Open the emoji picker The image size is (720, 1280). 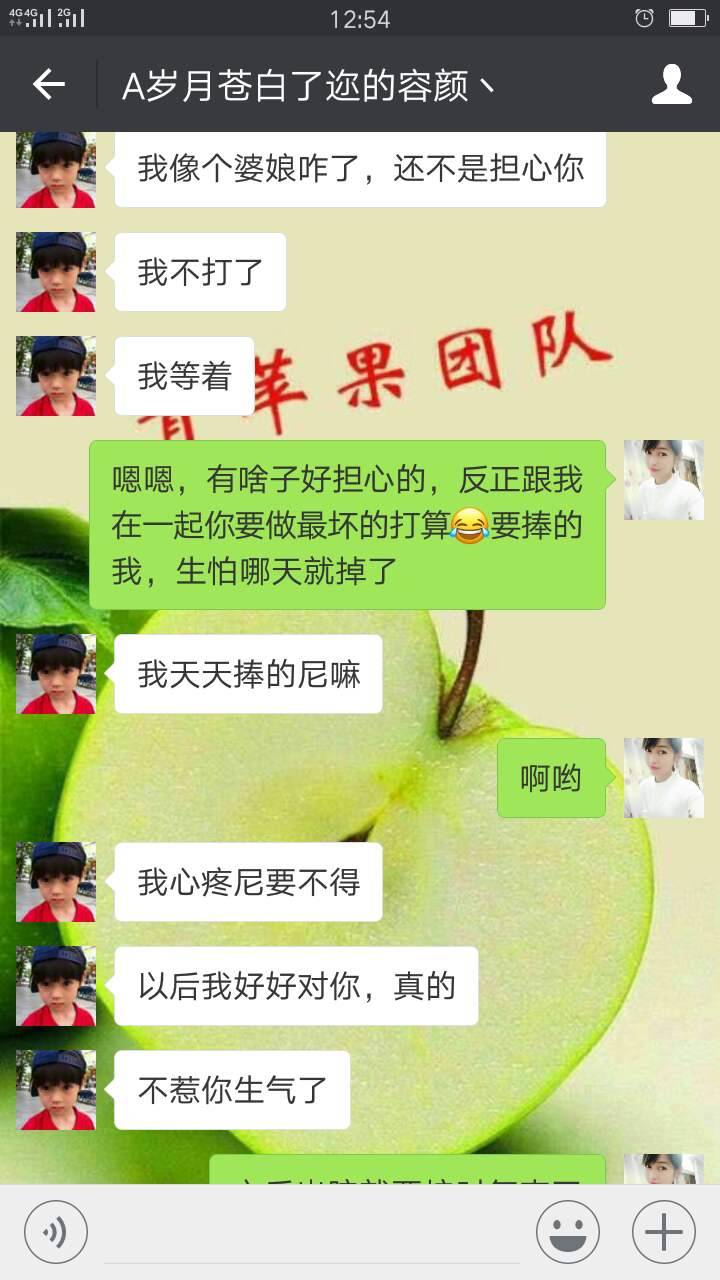568,1232
